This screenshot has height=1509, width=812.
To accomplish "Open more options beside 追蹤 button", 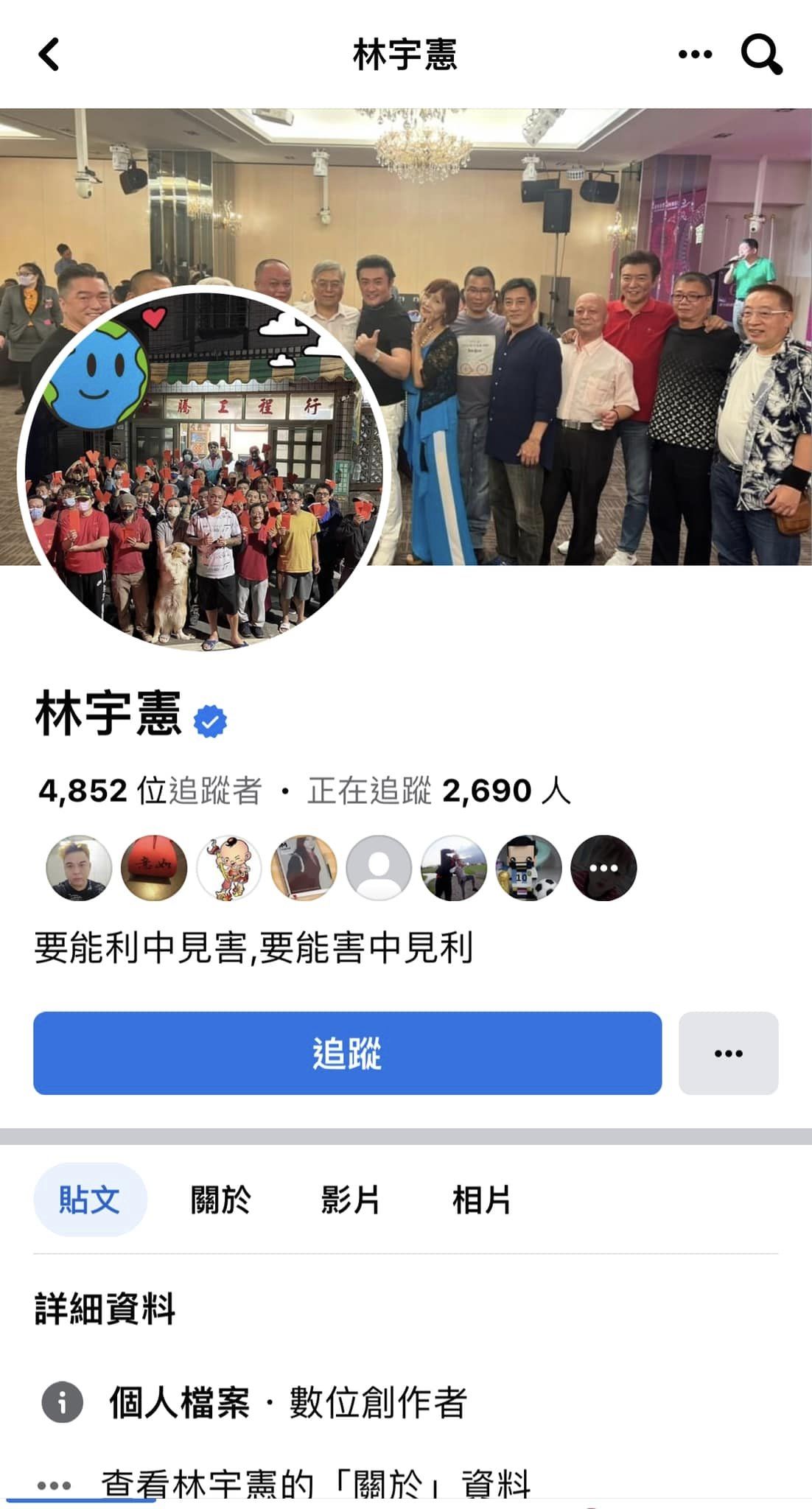I will tap(728, 1053).
